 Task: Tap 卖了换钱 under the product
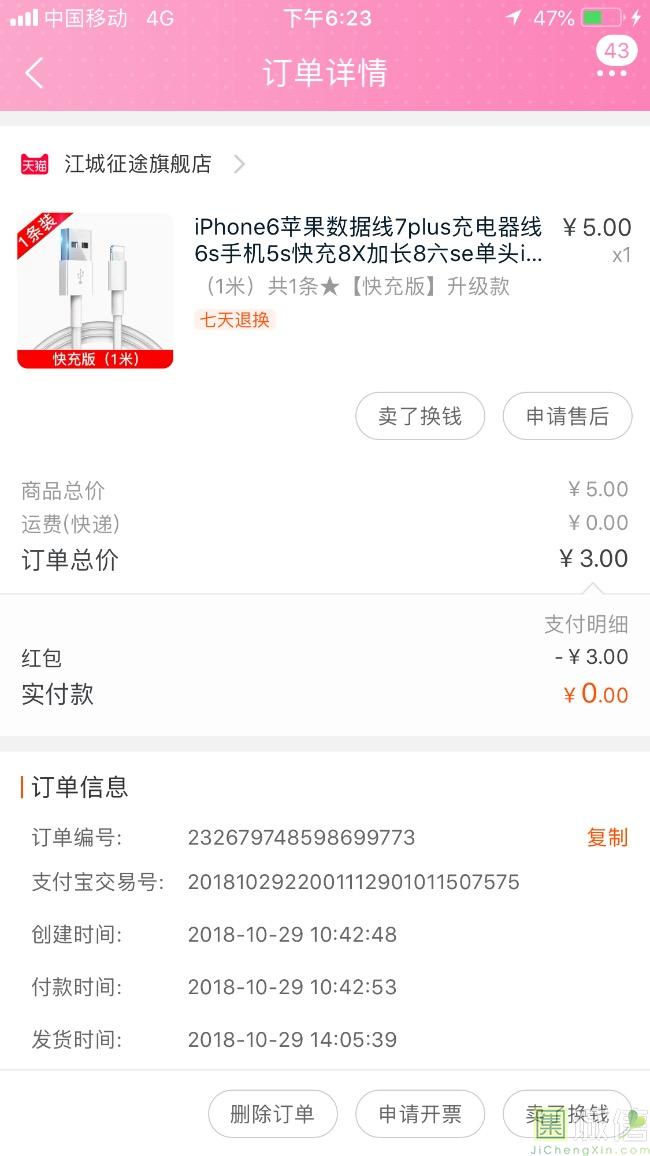click(x=420, y=416)
